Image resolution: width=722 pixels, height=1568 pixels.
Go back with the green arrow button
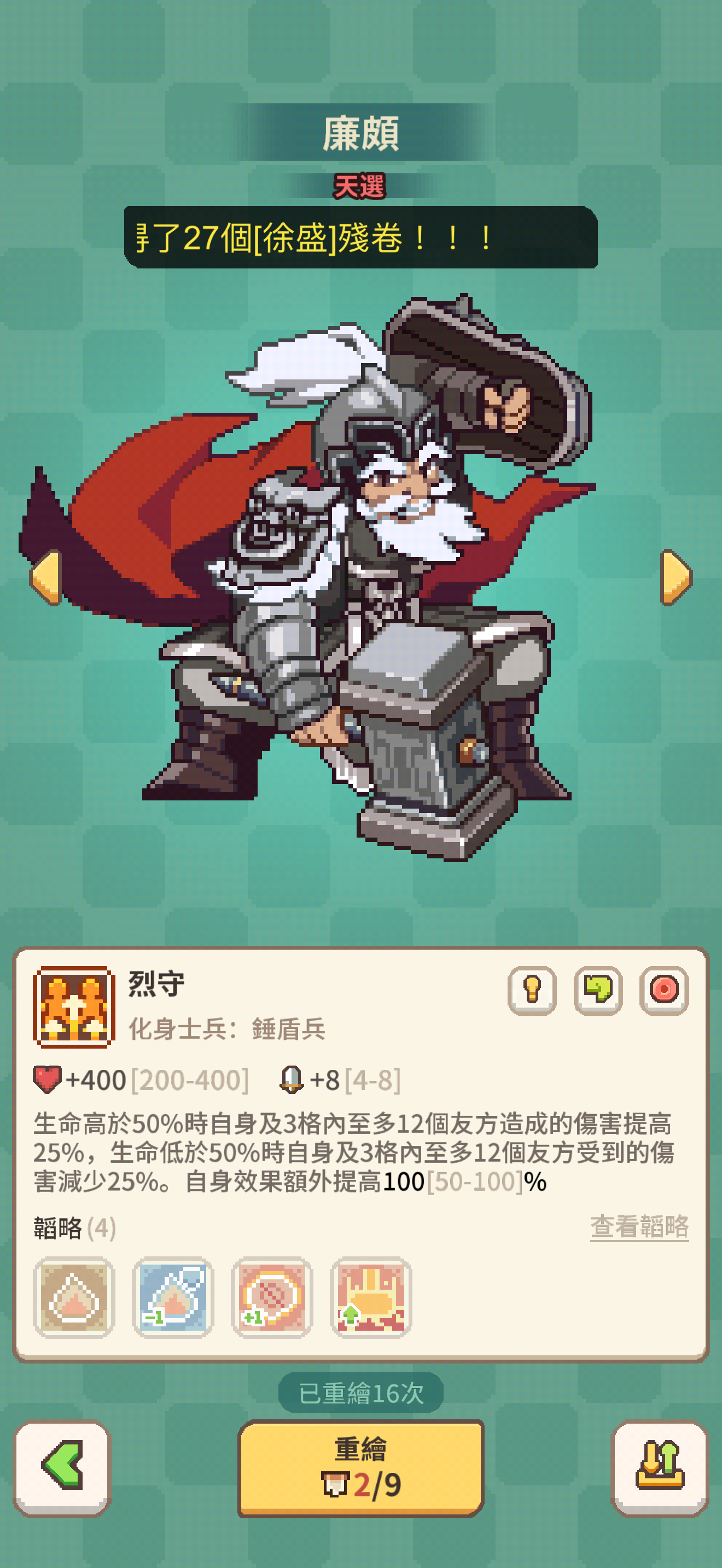click(x=62, y=1466)
